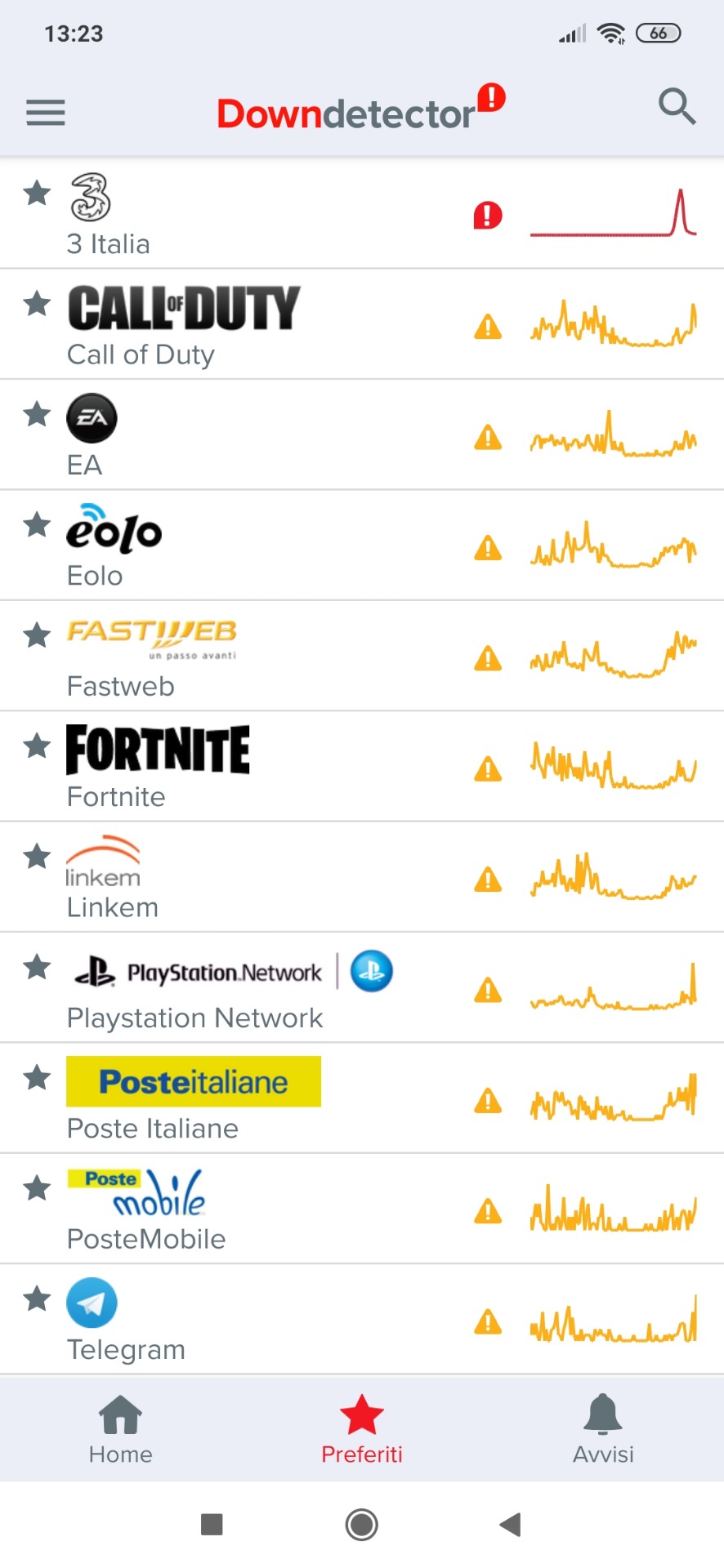
Task: Open the search magnifier
Action: click(x=677, y=107)
